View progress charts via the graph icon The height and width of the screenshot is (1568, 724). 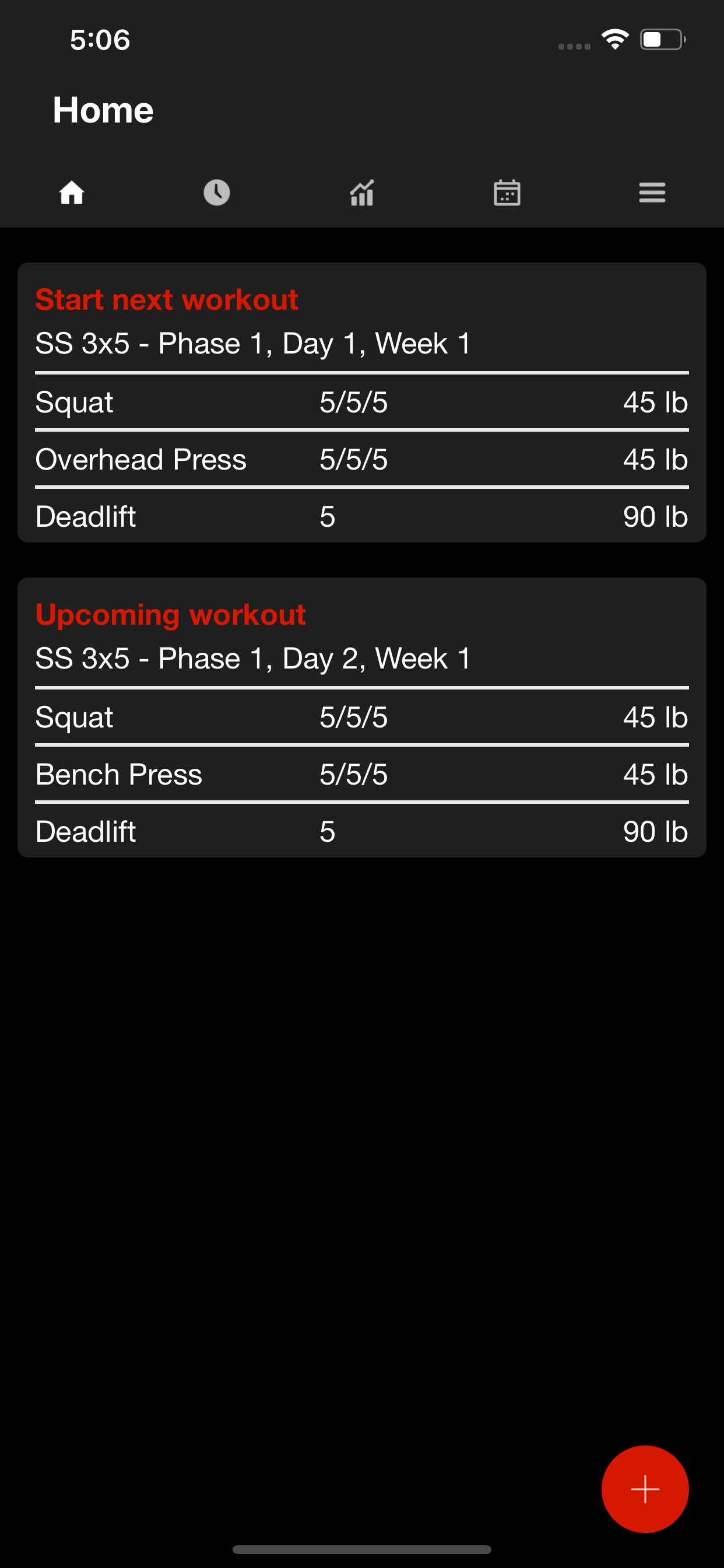(361, 192)
